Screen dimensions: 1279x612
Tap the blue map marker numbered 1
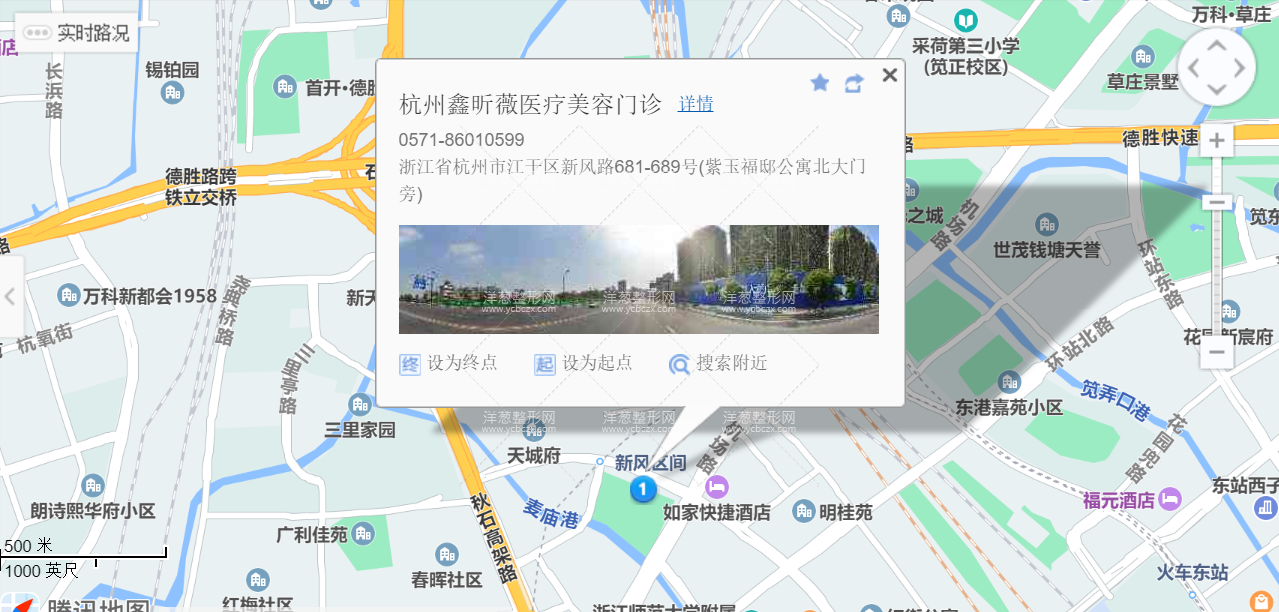(x=642, y=490)
